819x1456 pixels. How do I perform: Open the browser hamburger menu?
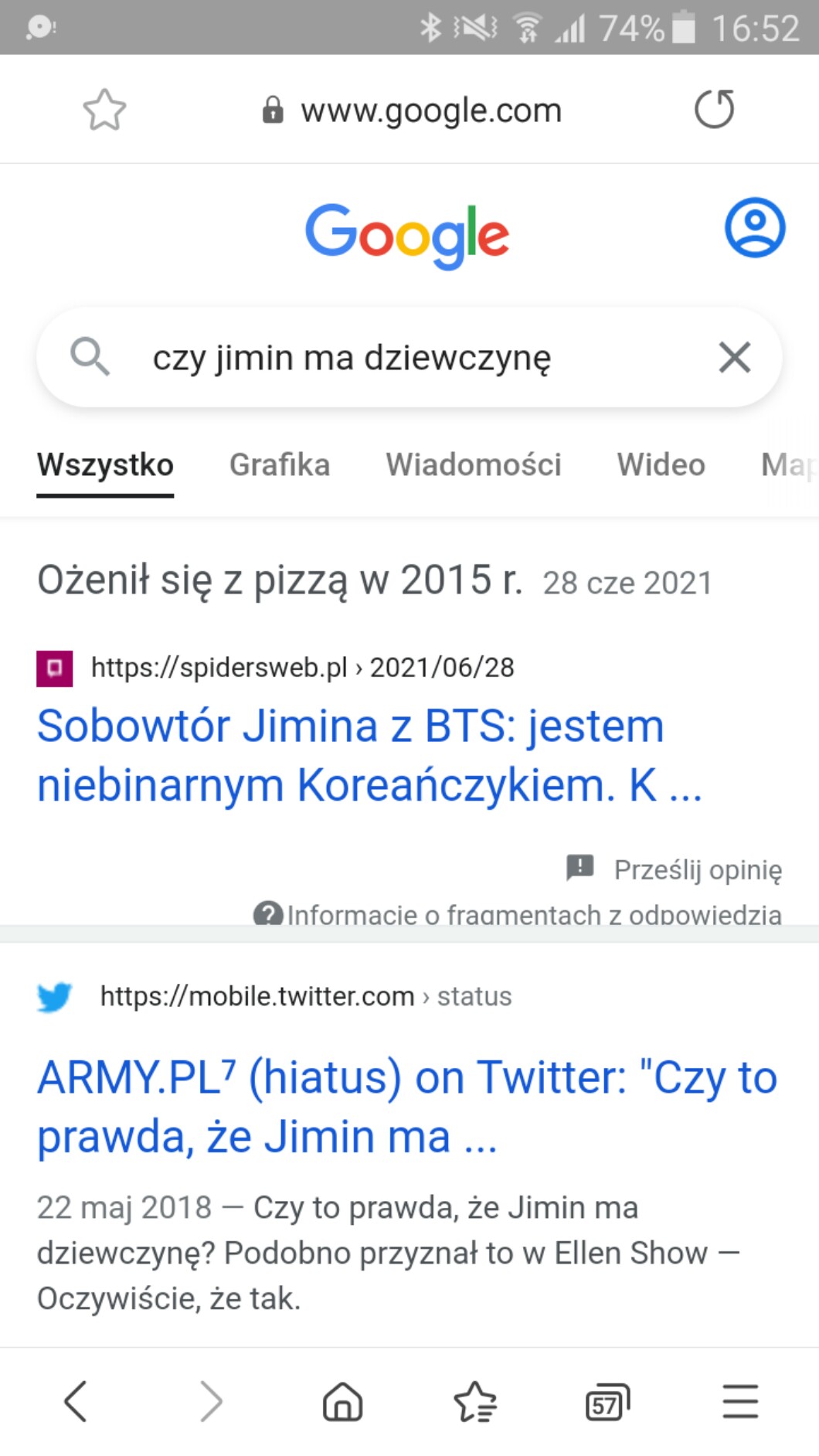click(x=740, y=1401)
